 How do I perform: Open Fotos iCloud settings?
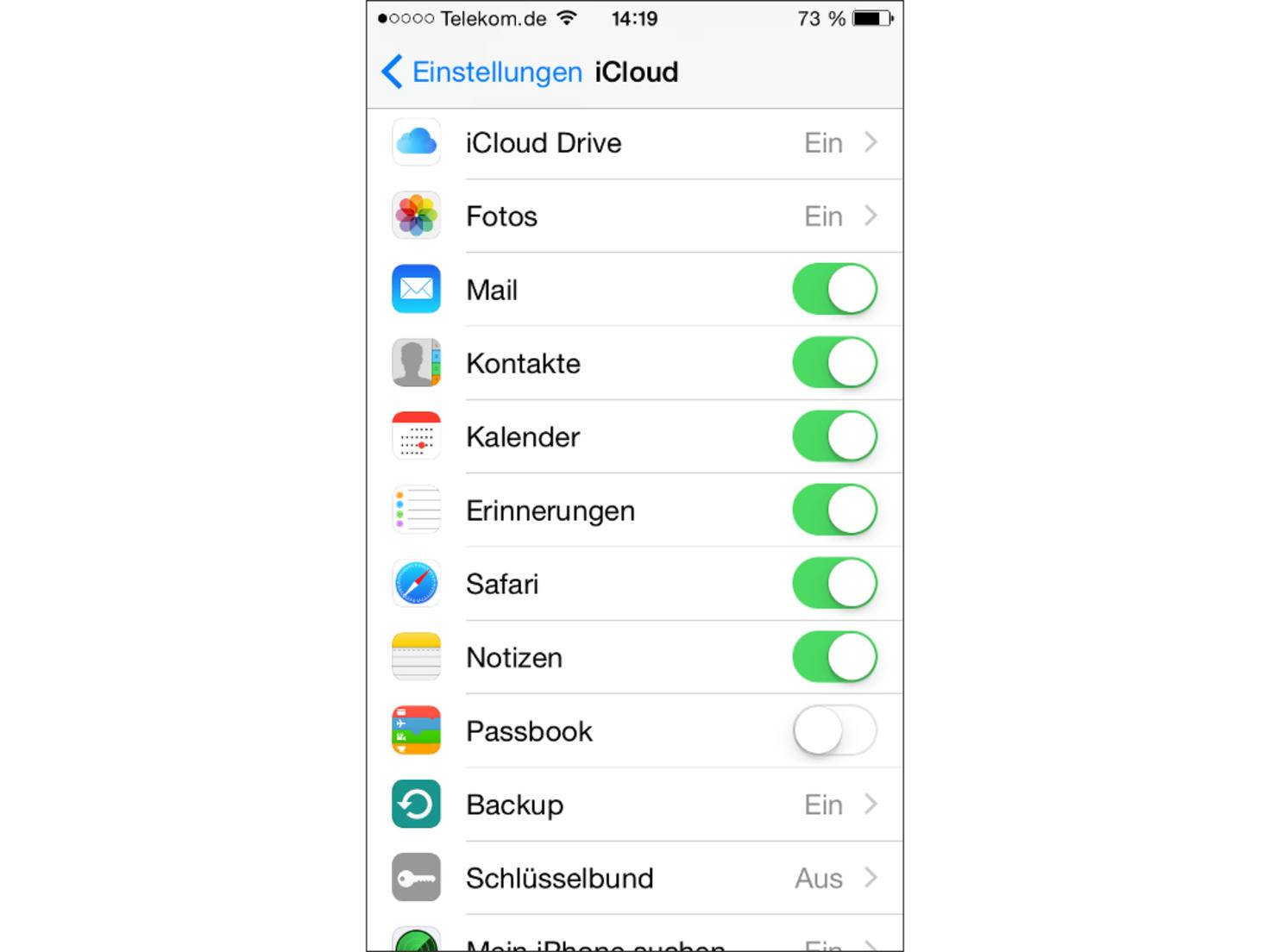(x=634, y=216)
